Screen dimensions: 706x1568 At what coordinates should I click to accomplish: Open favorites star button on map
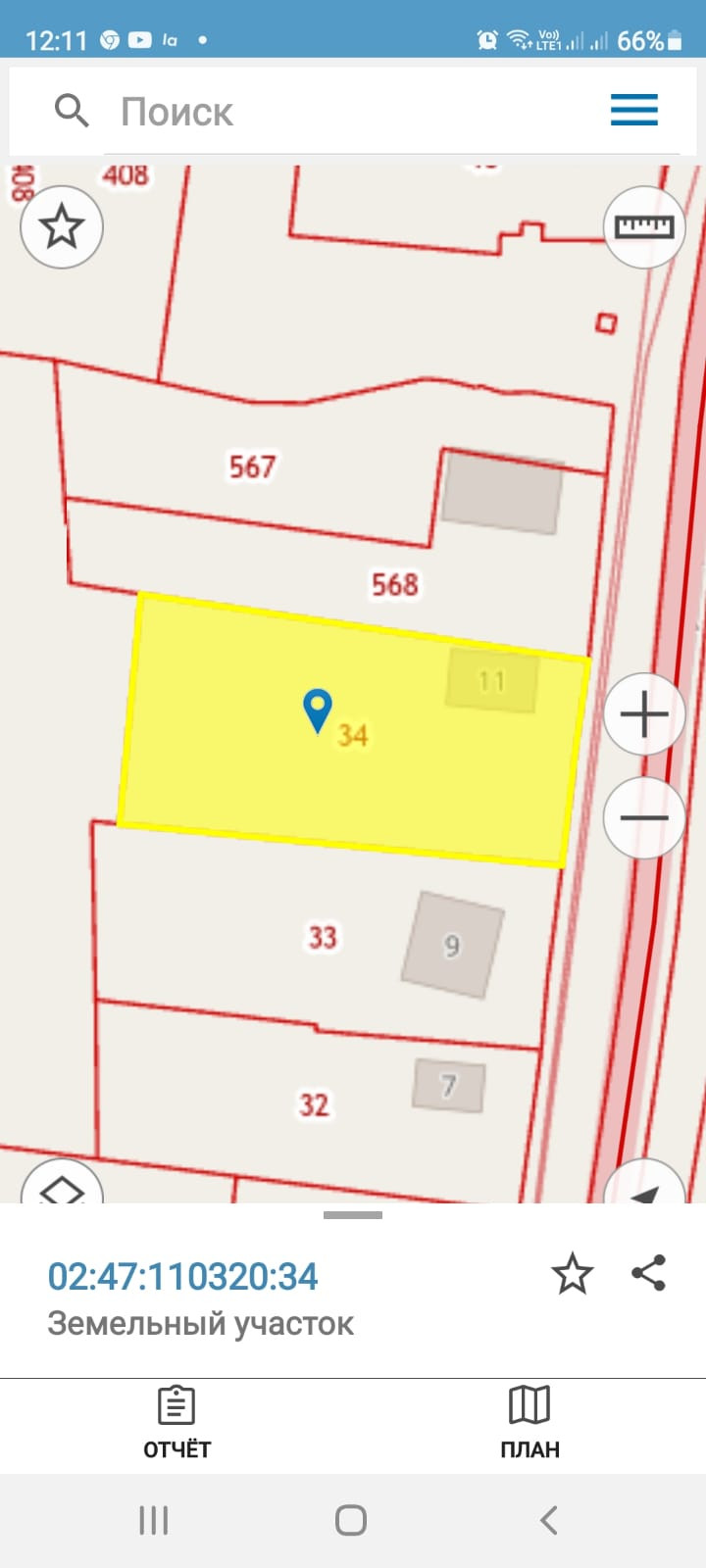click(62, 227)
